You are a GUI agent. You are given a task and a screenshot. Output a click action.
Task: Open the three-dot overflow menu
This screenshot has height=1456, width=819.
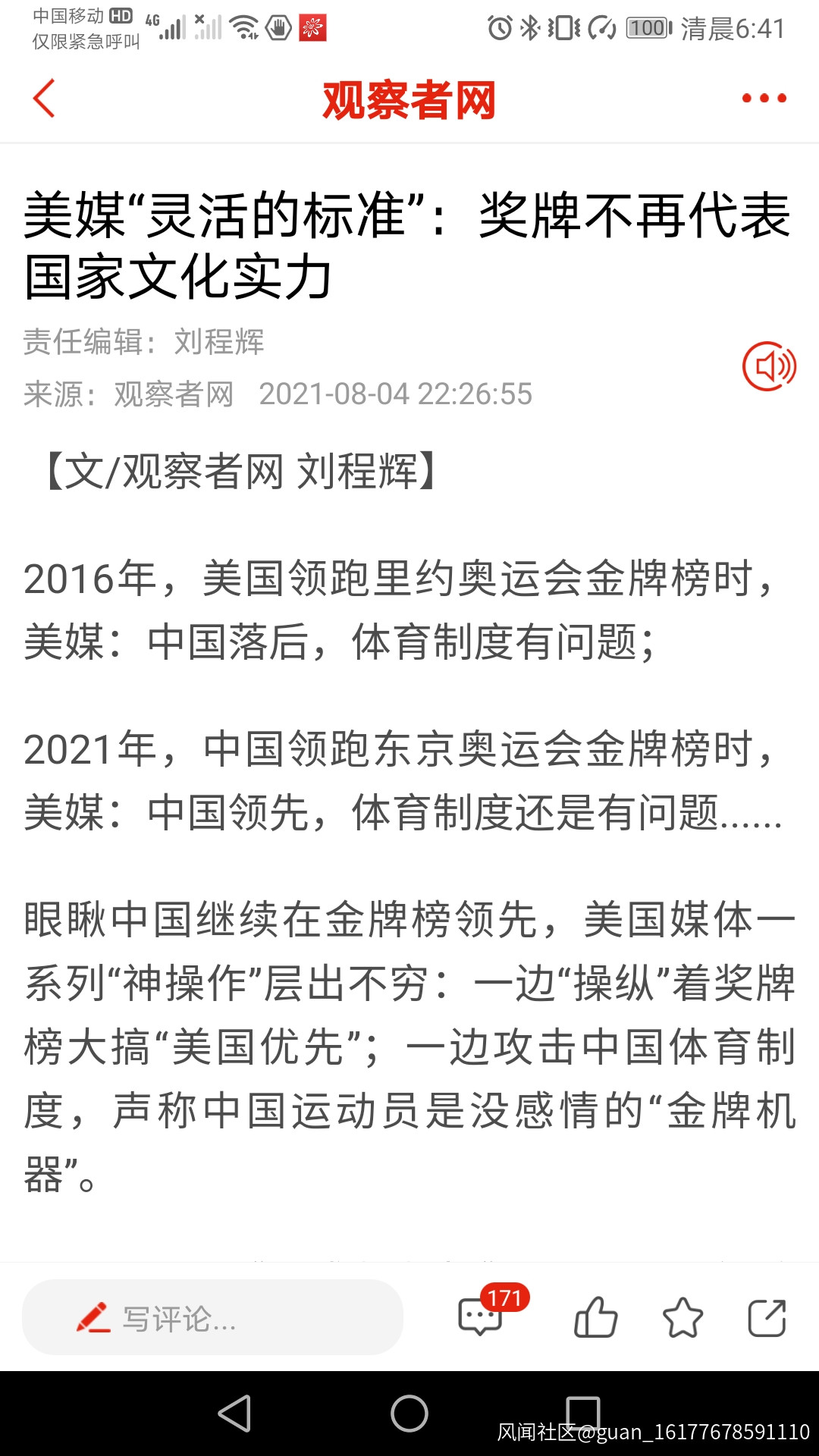pos(764,99)
